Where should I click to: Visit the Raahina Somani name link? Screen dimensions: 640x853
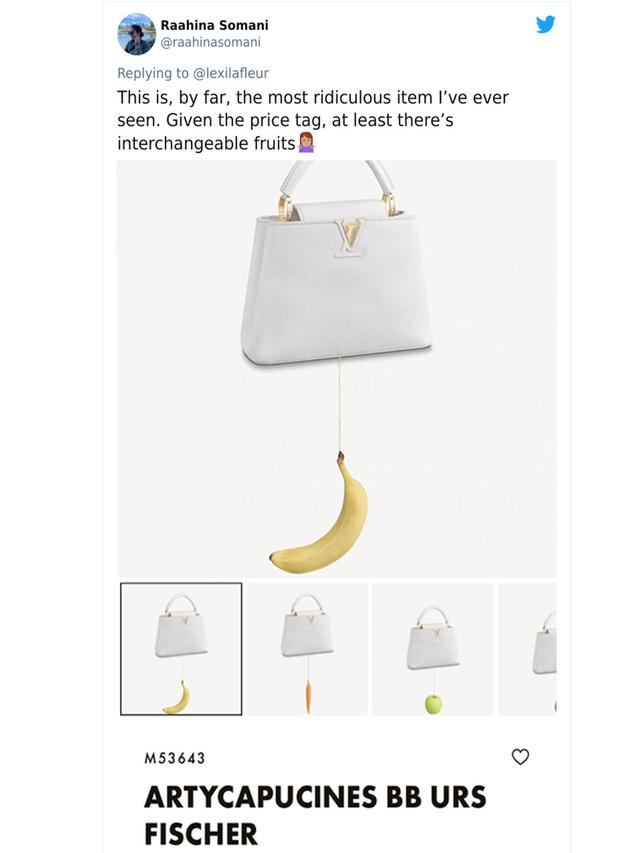pyautogui.click(x=214, y=25)
